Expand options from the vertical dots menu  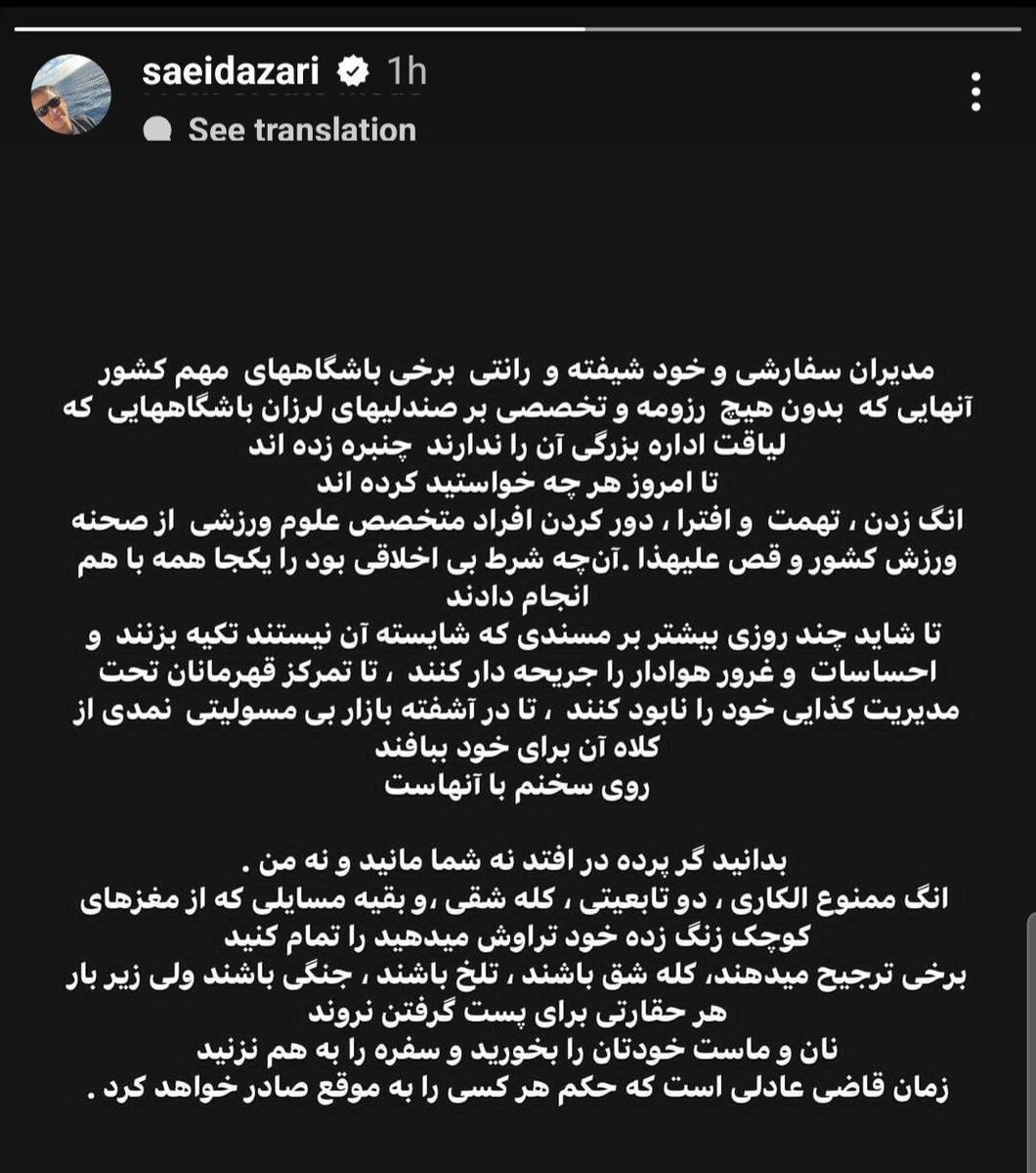[973, 91]
